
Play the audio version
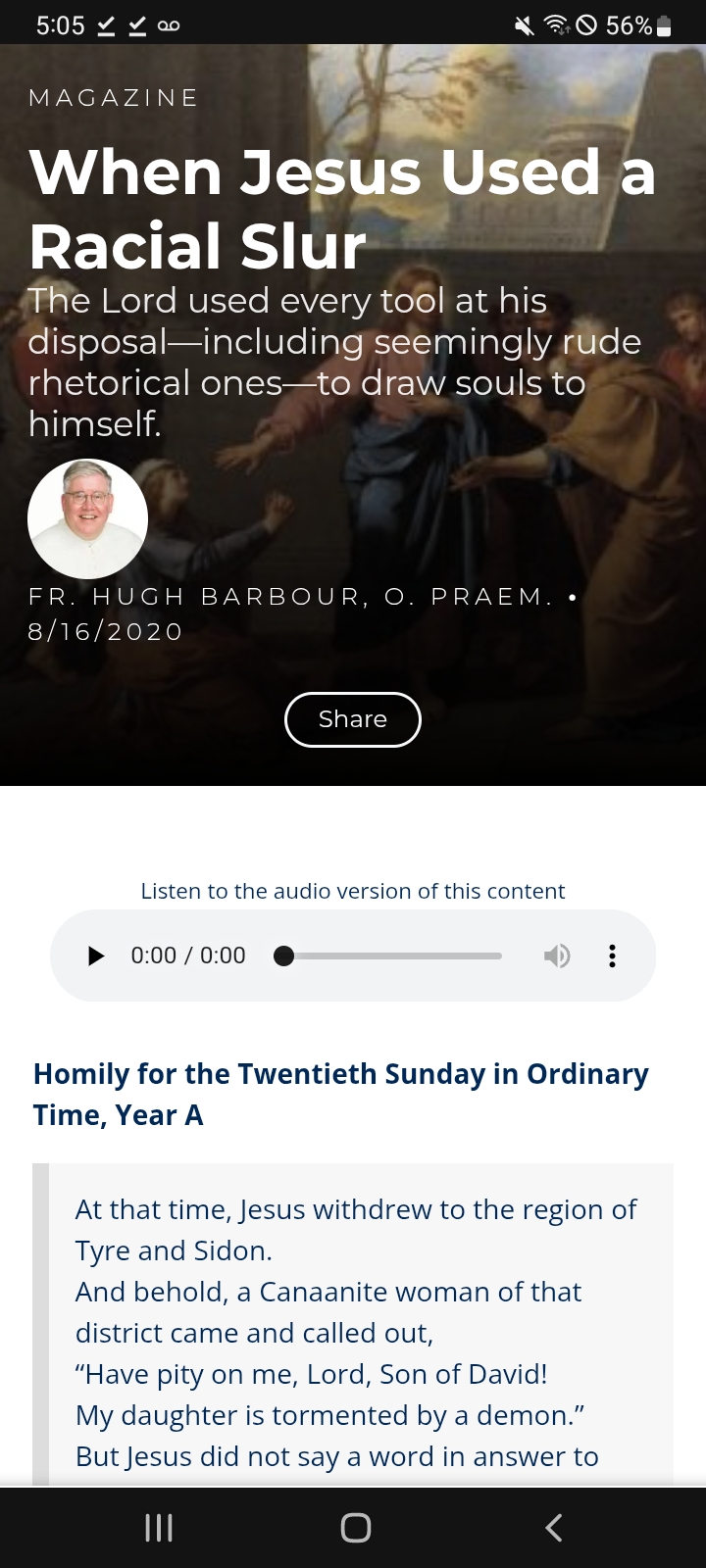(96, 955)
